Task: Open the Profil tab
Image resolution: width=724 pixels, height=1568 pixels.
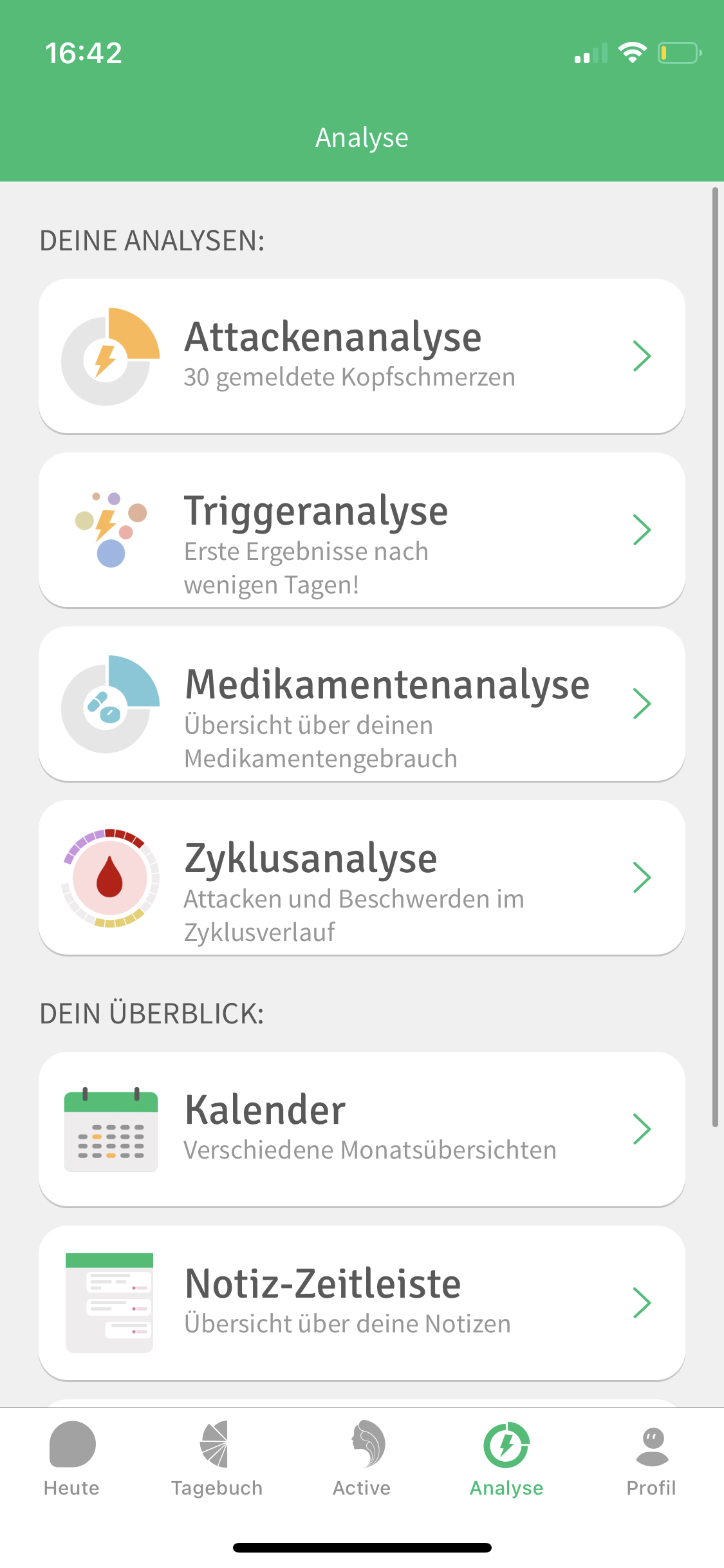Action: click(651, 1459)
